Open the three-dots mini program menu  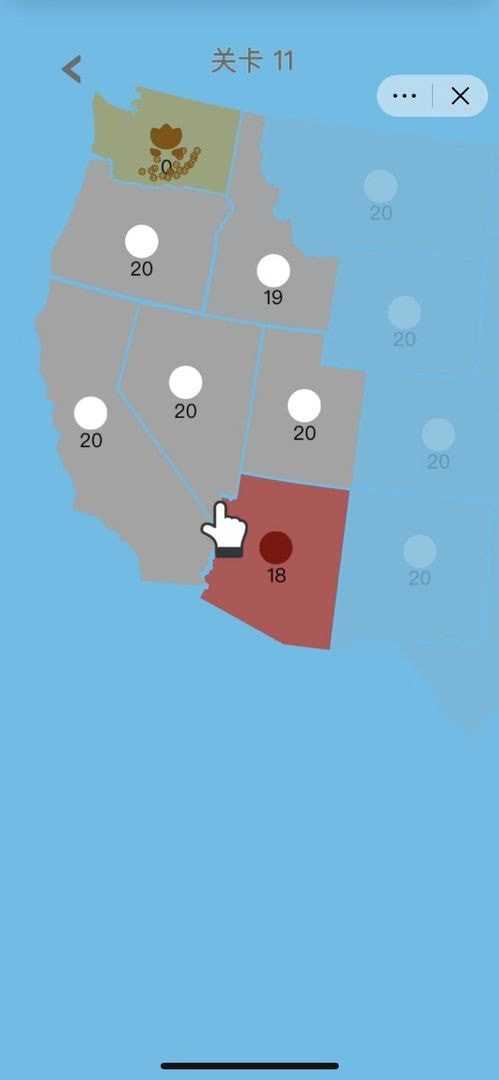[405, 96]
